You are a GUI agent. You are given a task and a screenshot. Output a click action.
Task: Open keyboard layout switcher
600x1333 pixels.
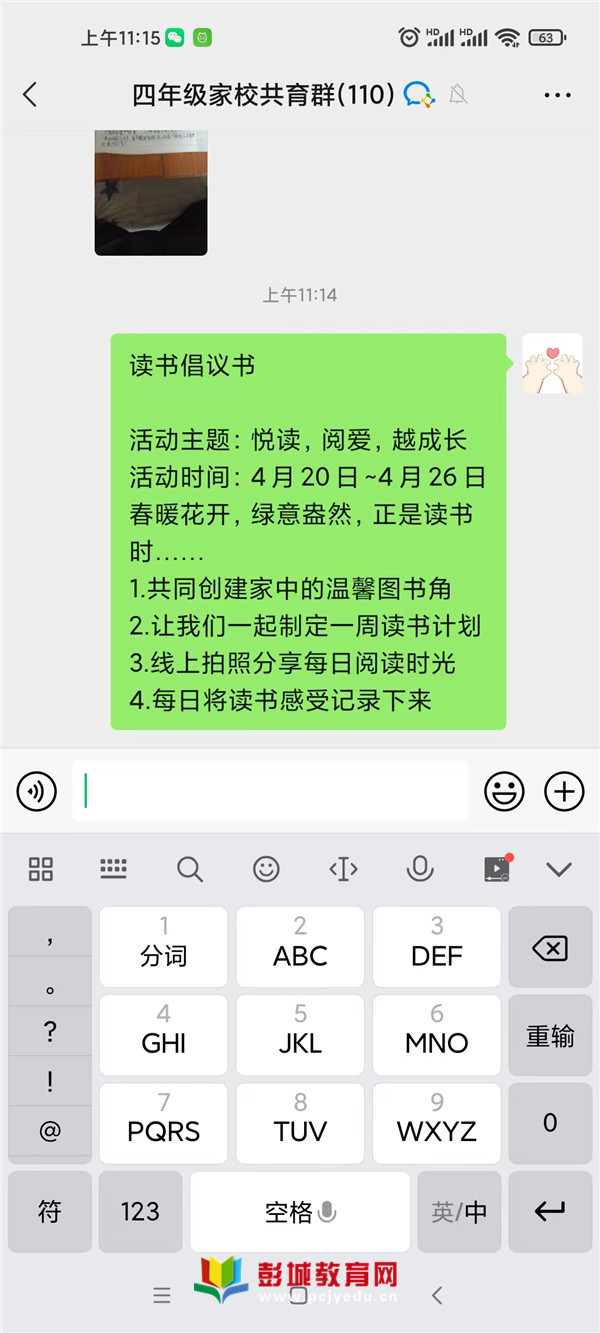coord(114,869)
